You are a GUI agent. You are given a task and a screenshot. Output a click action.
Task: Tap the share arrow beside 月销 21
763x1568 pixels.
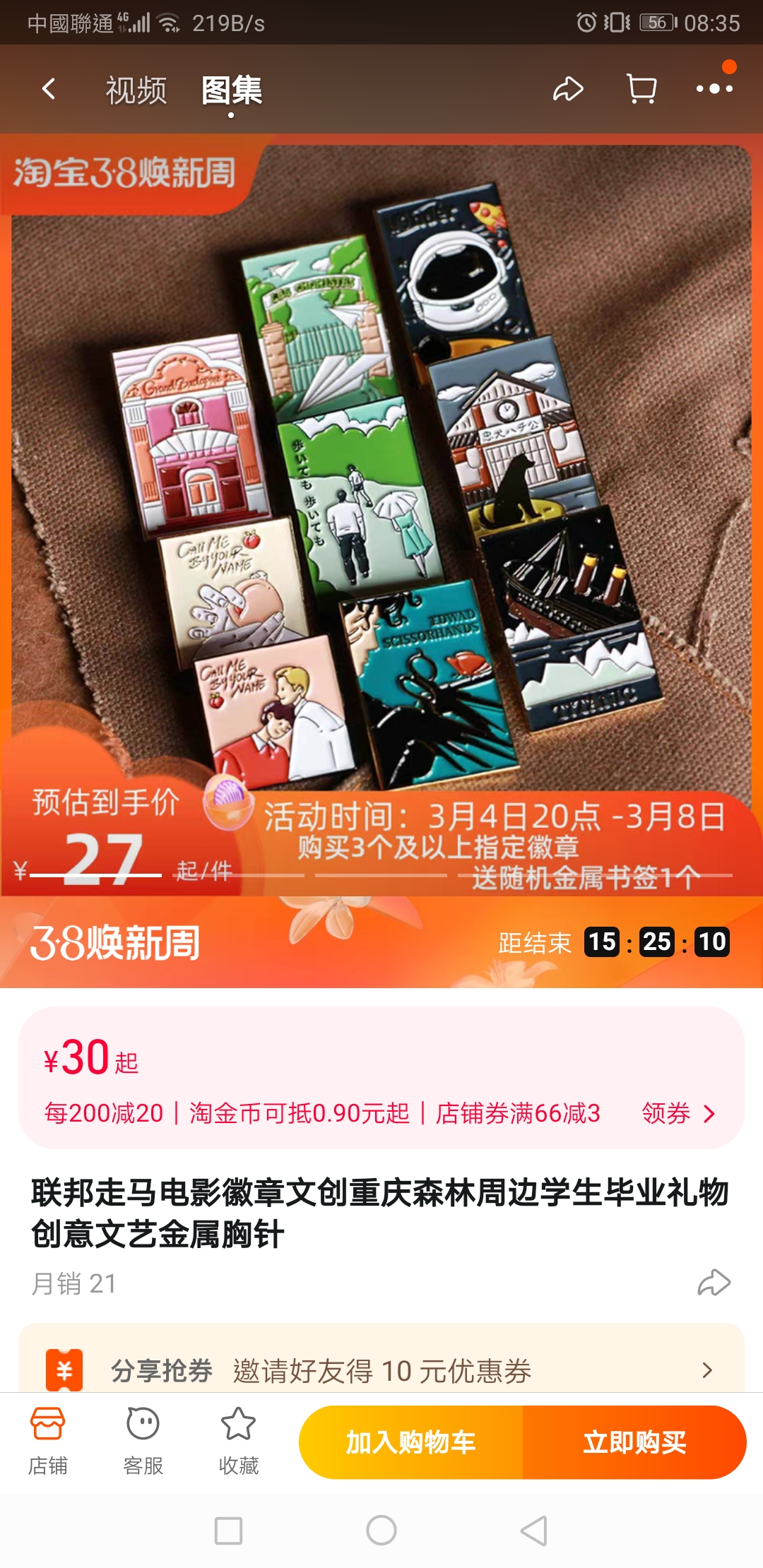click(714, 1283)
